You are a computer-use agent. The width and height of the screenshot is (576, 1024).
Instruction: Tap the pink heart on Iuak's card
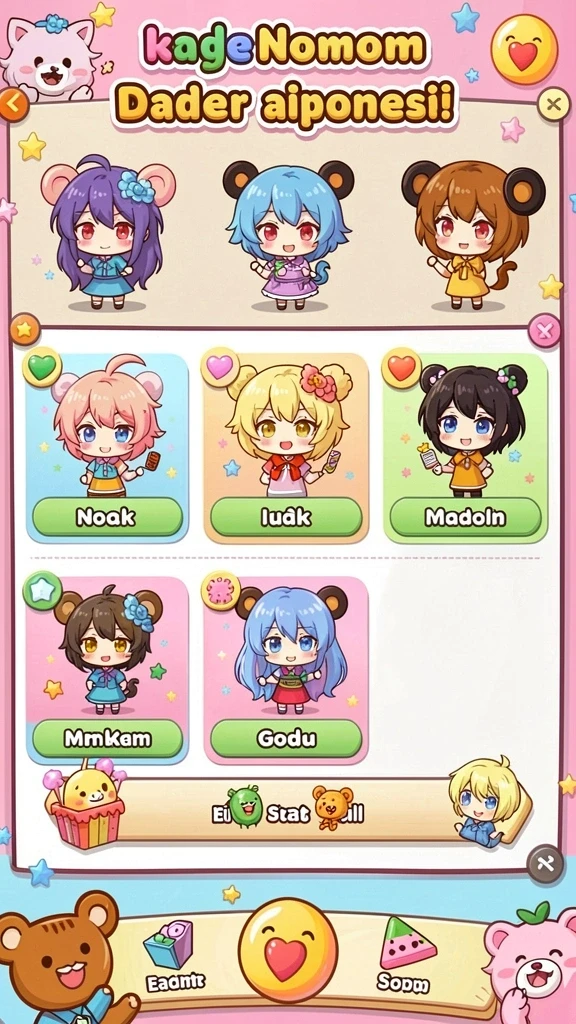click(220, 368)
